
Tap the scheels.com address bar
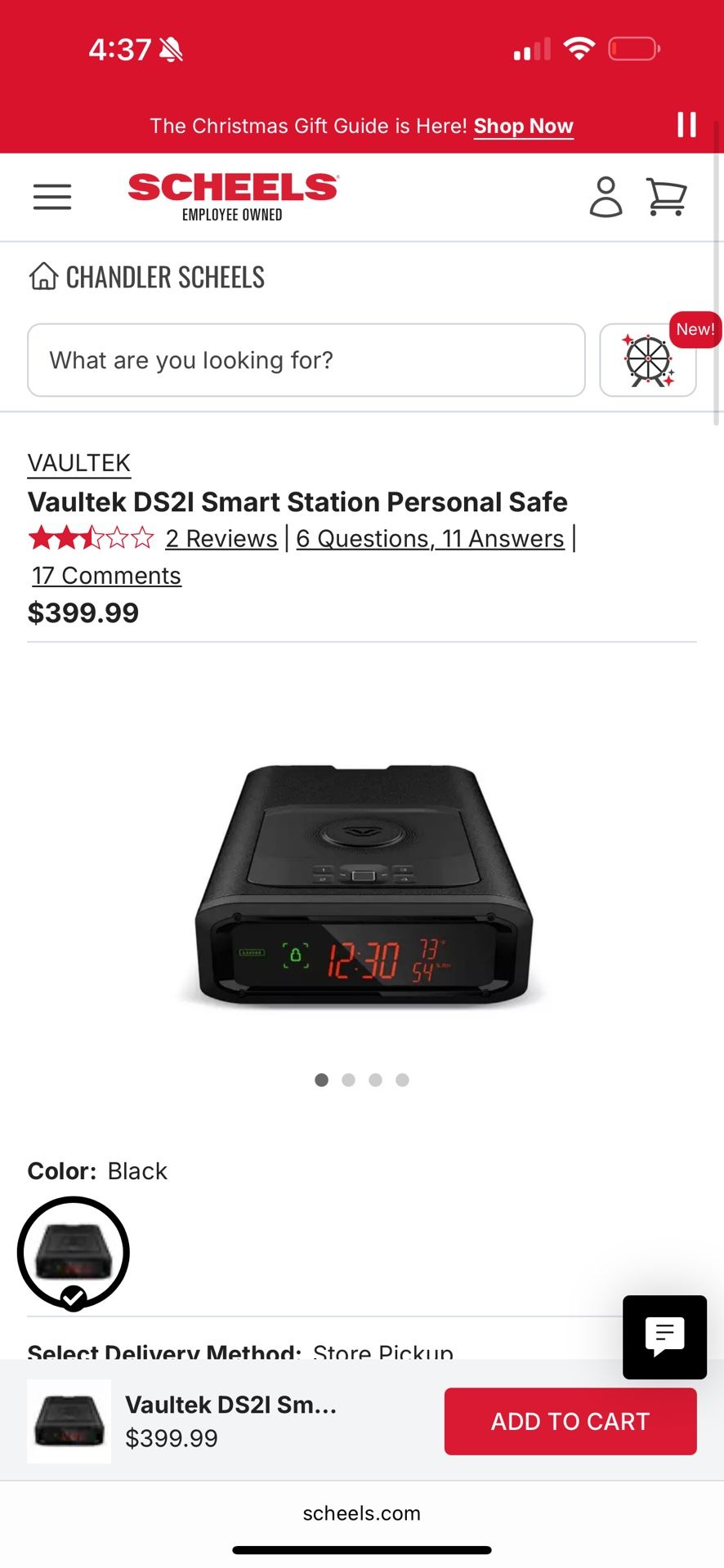tap(362, 1513)
